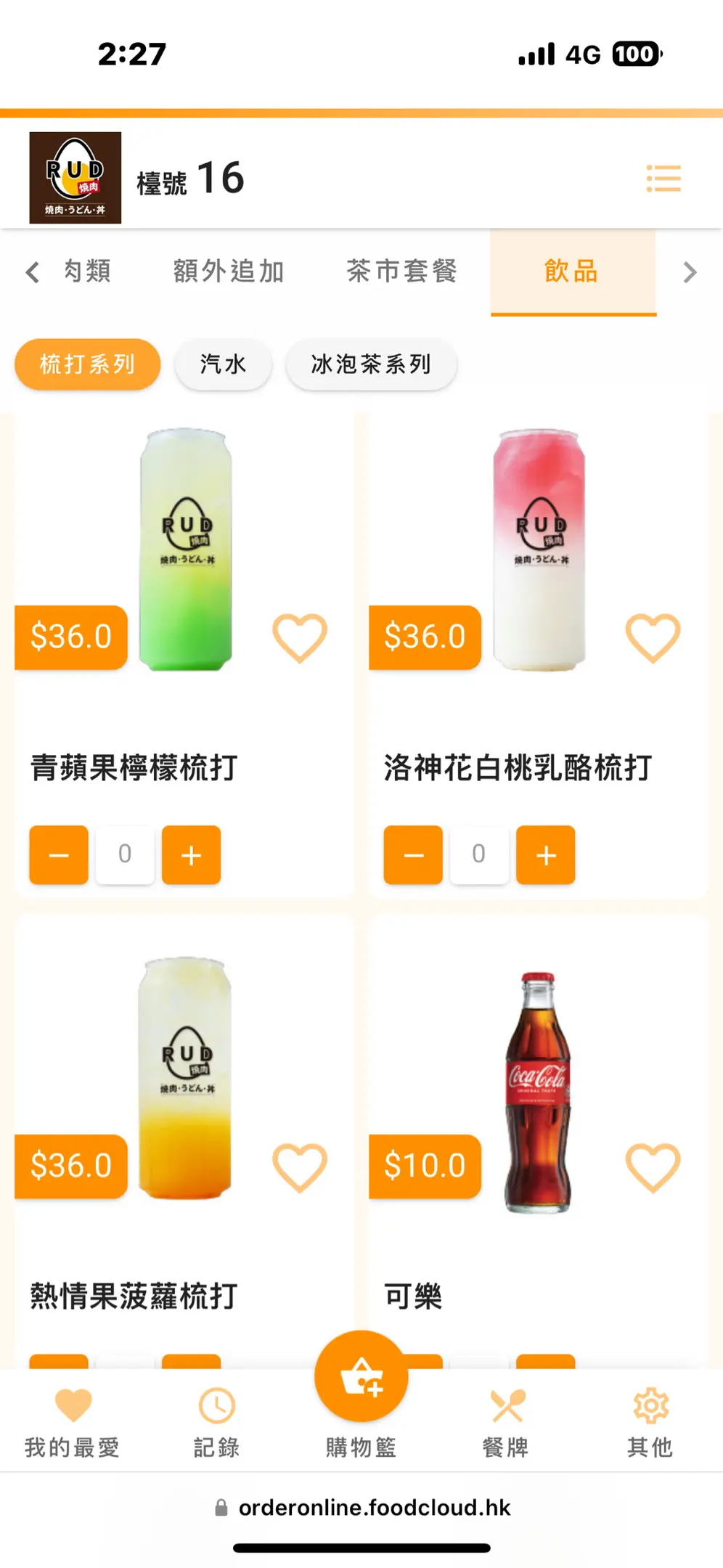The width and height of the screenshot is (723, 1568).
Task: Decrease 青蘋果檸檬梳打 quantity
Action: click(x=59, y=855)
